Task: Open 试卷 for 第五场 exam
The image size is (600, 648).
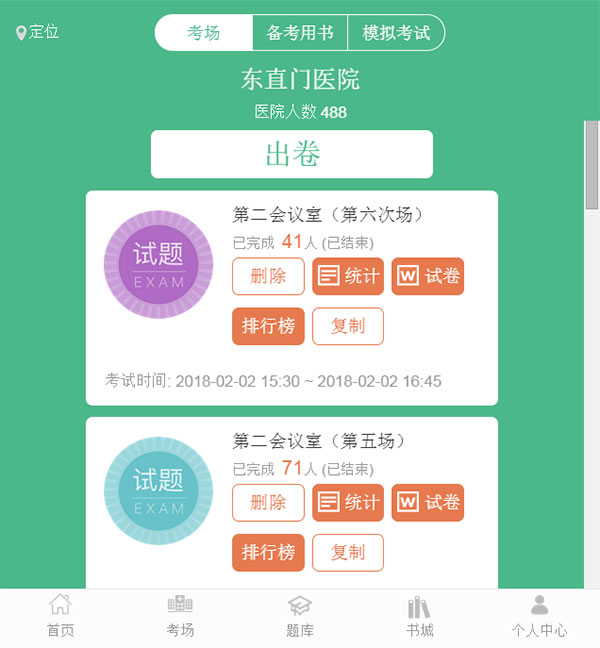Action: tap(428, 502)
